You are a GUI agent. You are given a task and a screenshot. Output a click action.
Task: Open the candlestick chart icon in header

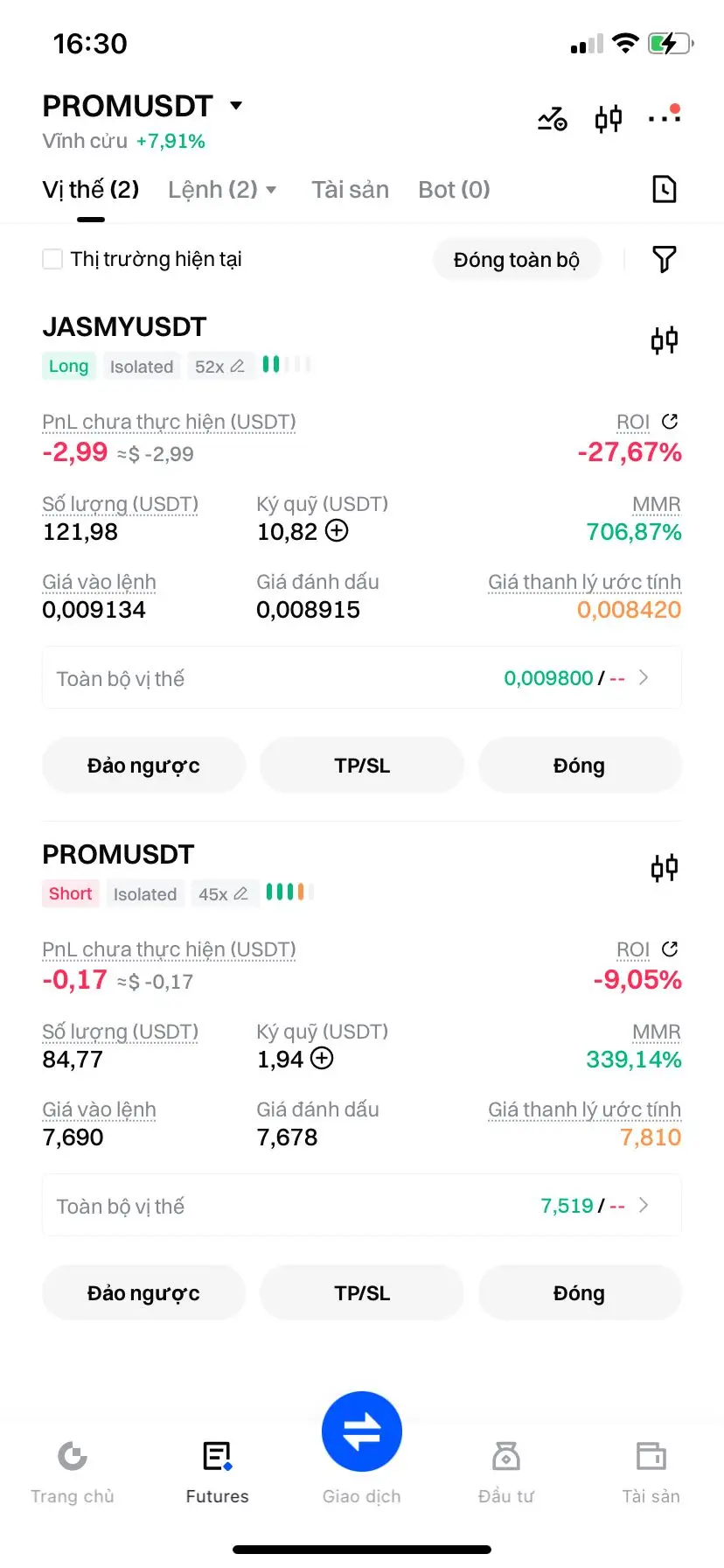pos(609,118)
